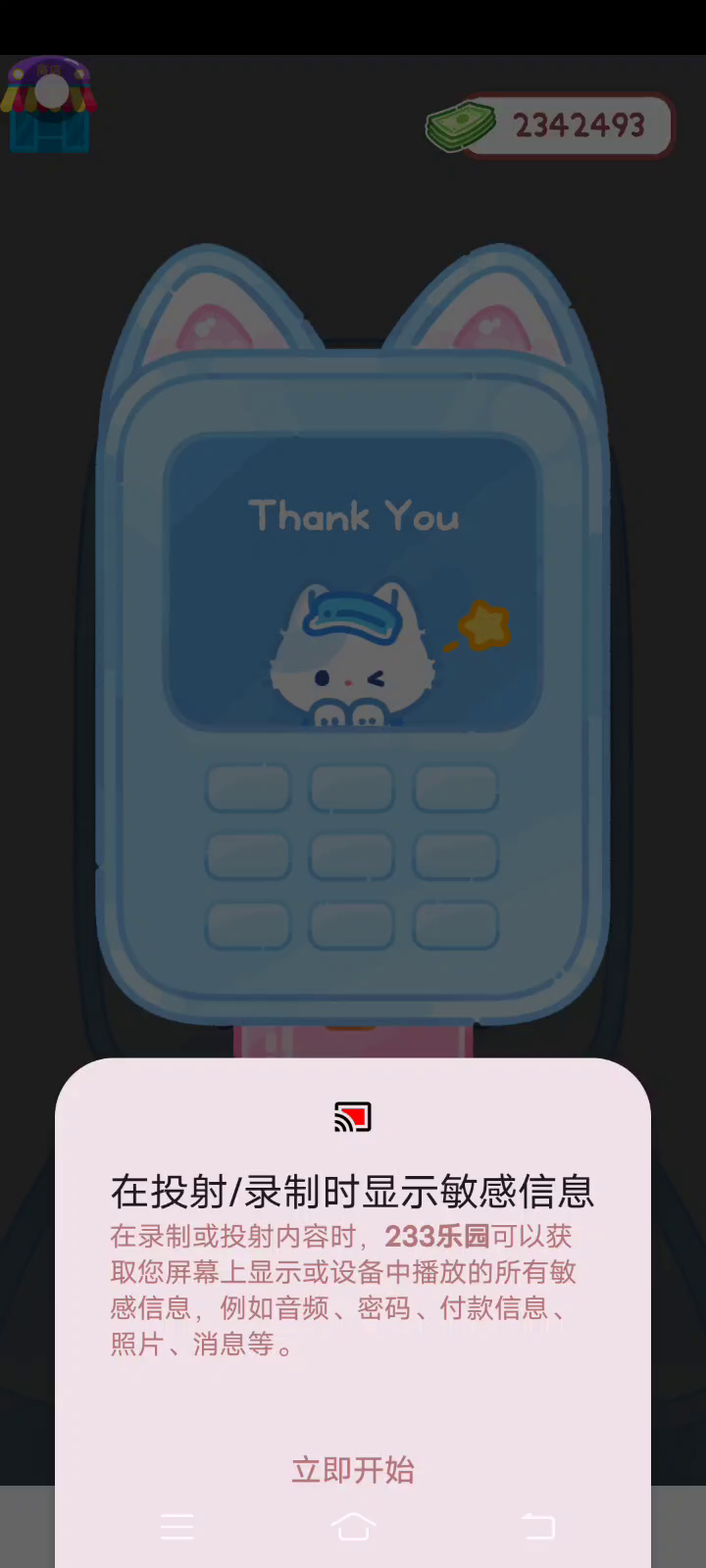Go back using the navigation bar
The image size is (706, 1568).
[537, 1527]
